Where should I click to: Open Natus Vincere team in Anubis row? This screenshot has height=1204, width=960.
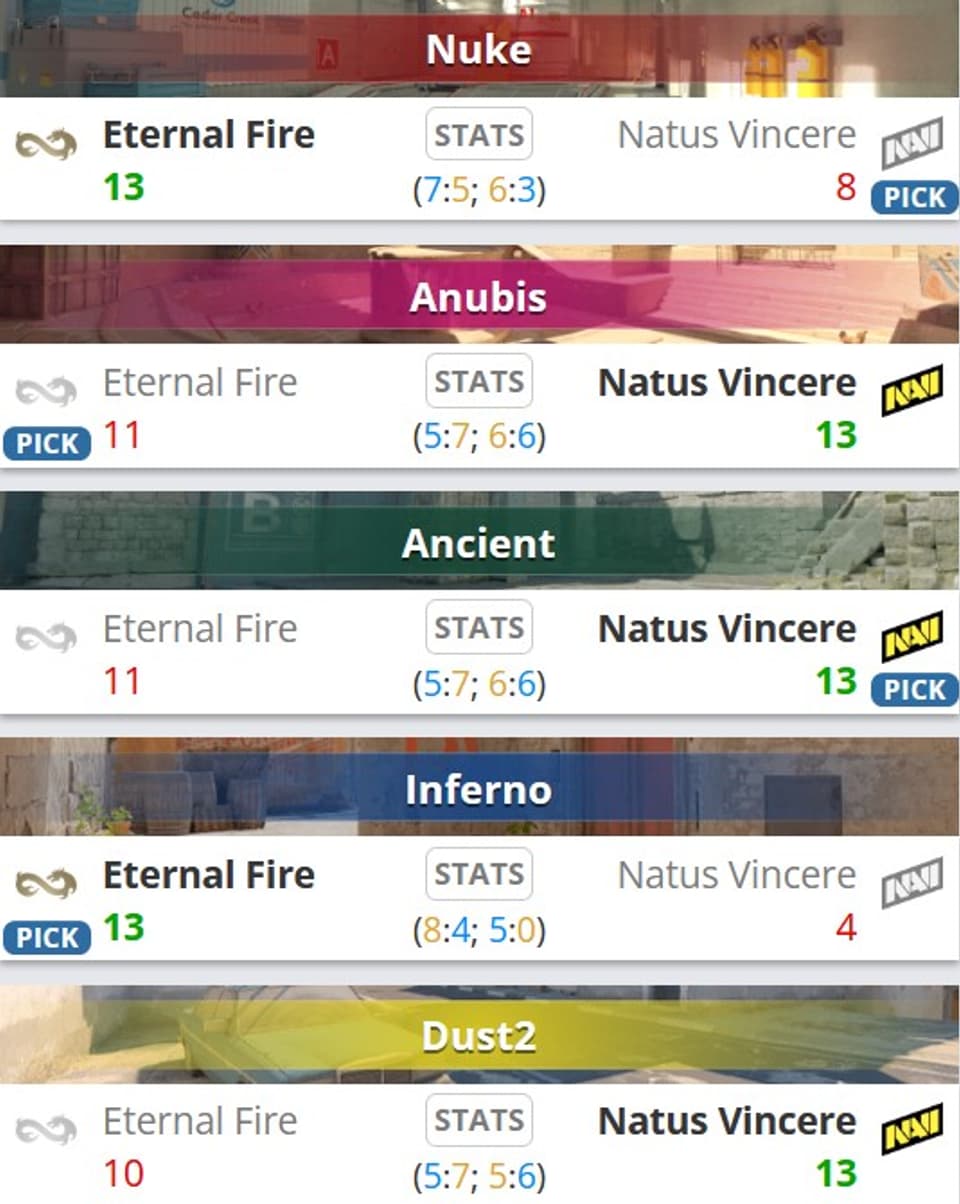coord(727,382)
